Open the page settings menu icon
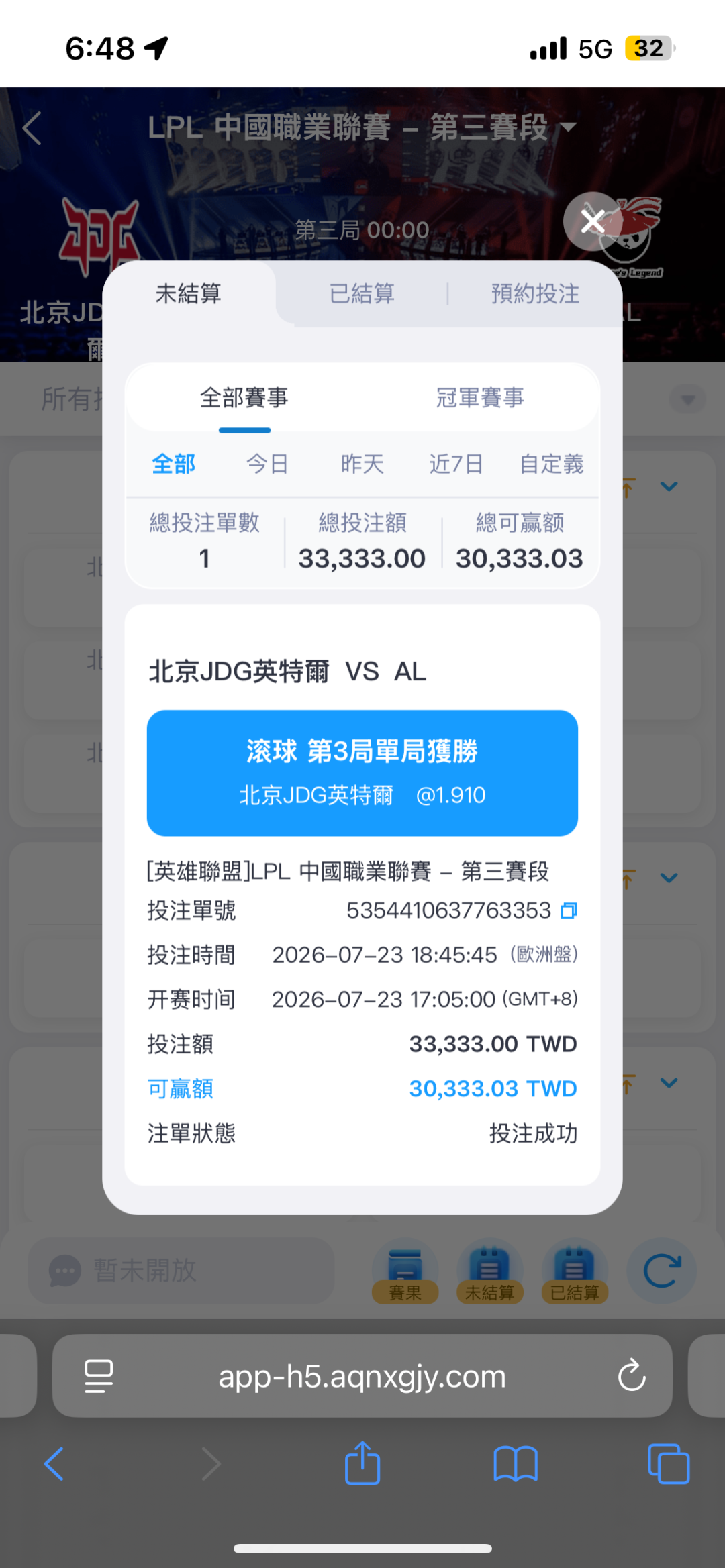This screenshot has height=1568, width=725. pos(99,1376)
